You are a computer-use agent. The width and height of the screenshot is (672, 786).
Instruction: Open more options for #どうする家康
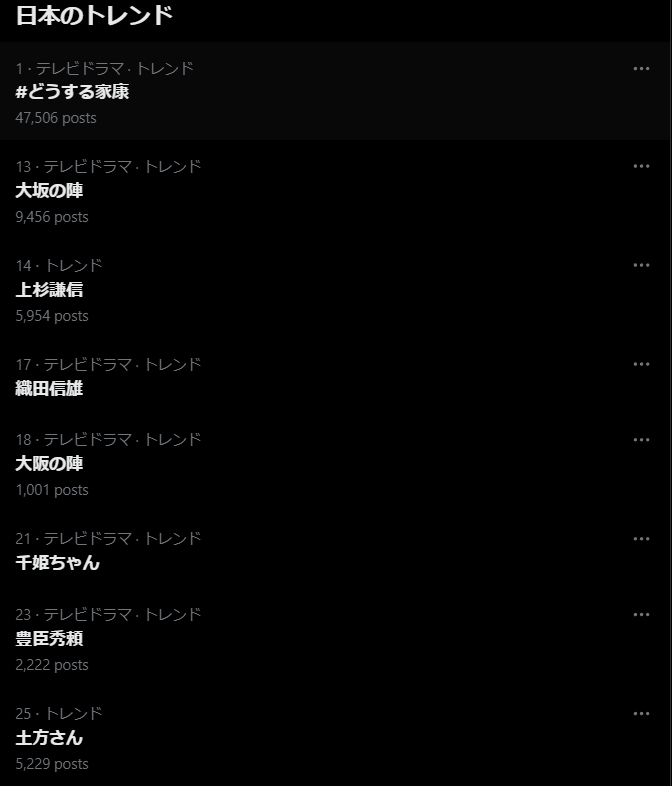641,69
